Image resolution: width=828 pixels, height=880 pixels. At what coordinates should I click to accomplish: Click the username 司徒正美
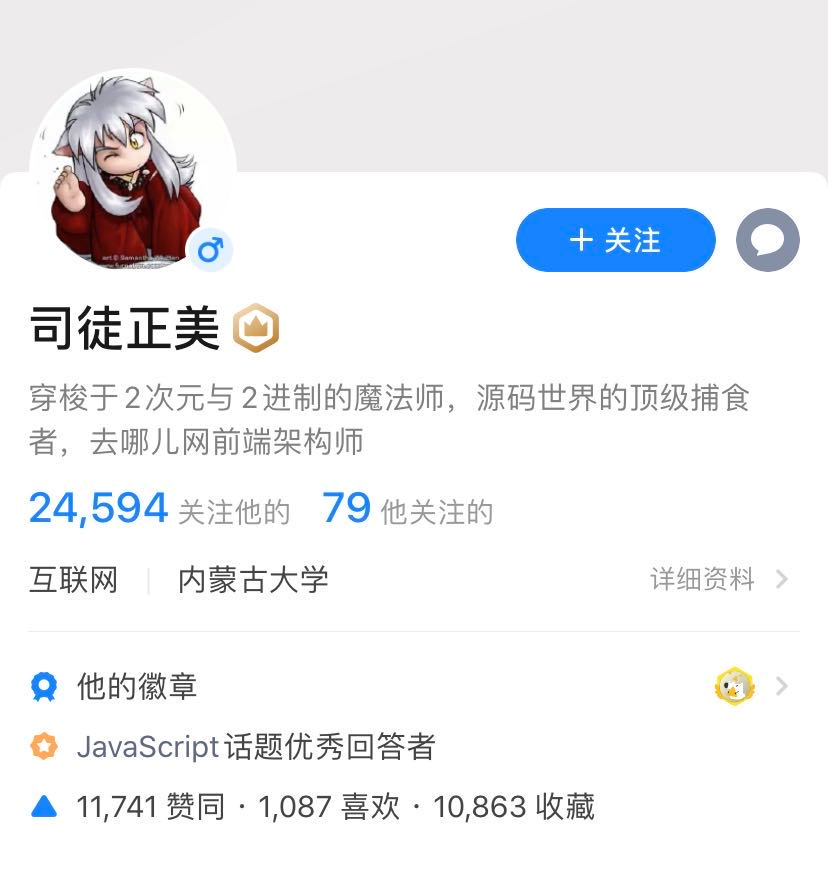pos(123,327)
